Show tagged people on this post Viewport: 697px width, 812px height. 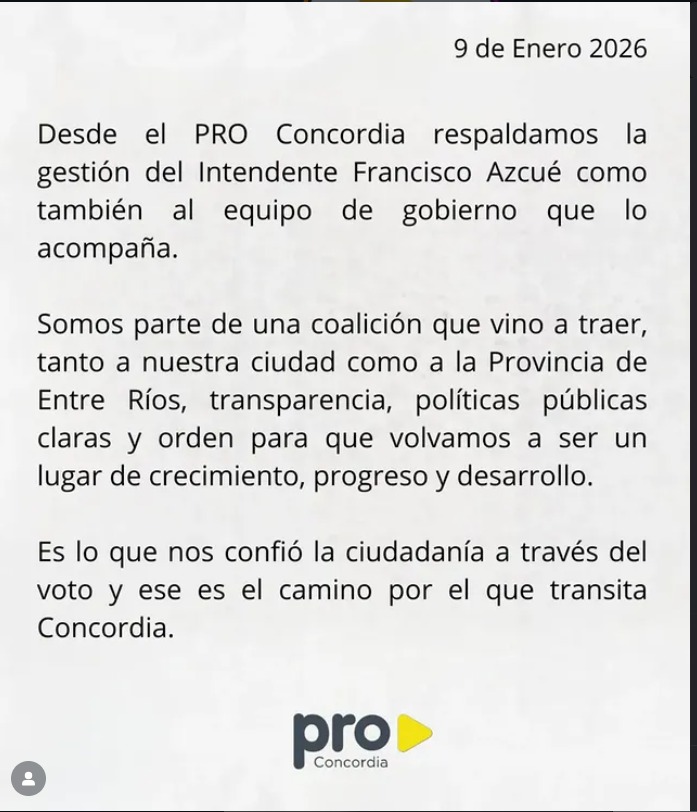28,777
